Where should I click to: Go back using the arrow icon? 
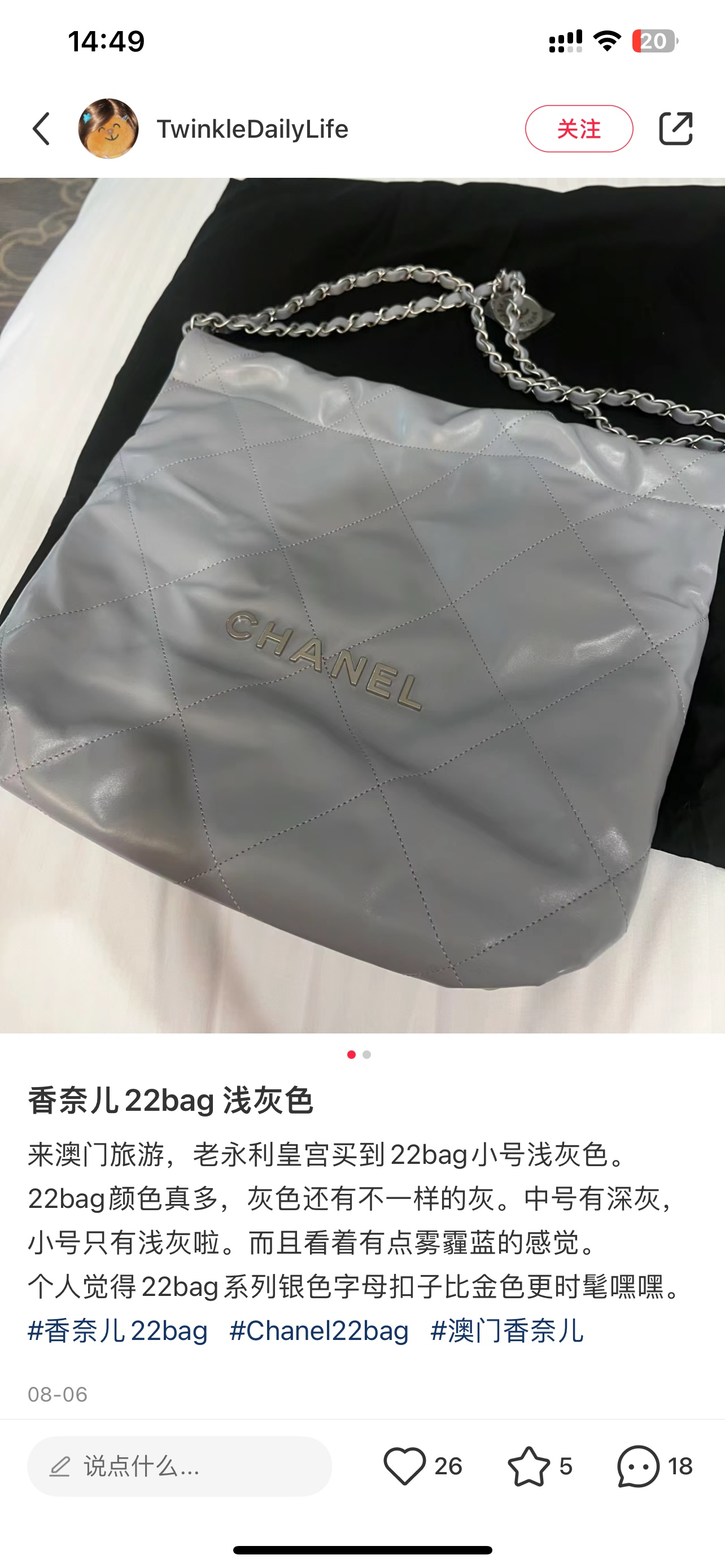[41, 129]
